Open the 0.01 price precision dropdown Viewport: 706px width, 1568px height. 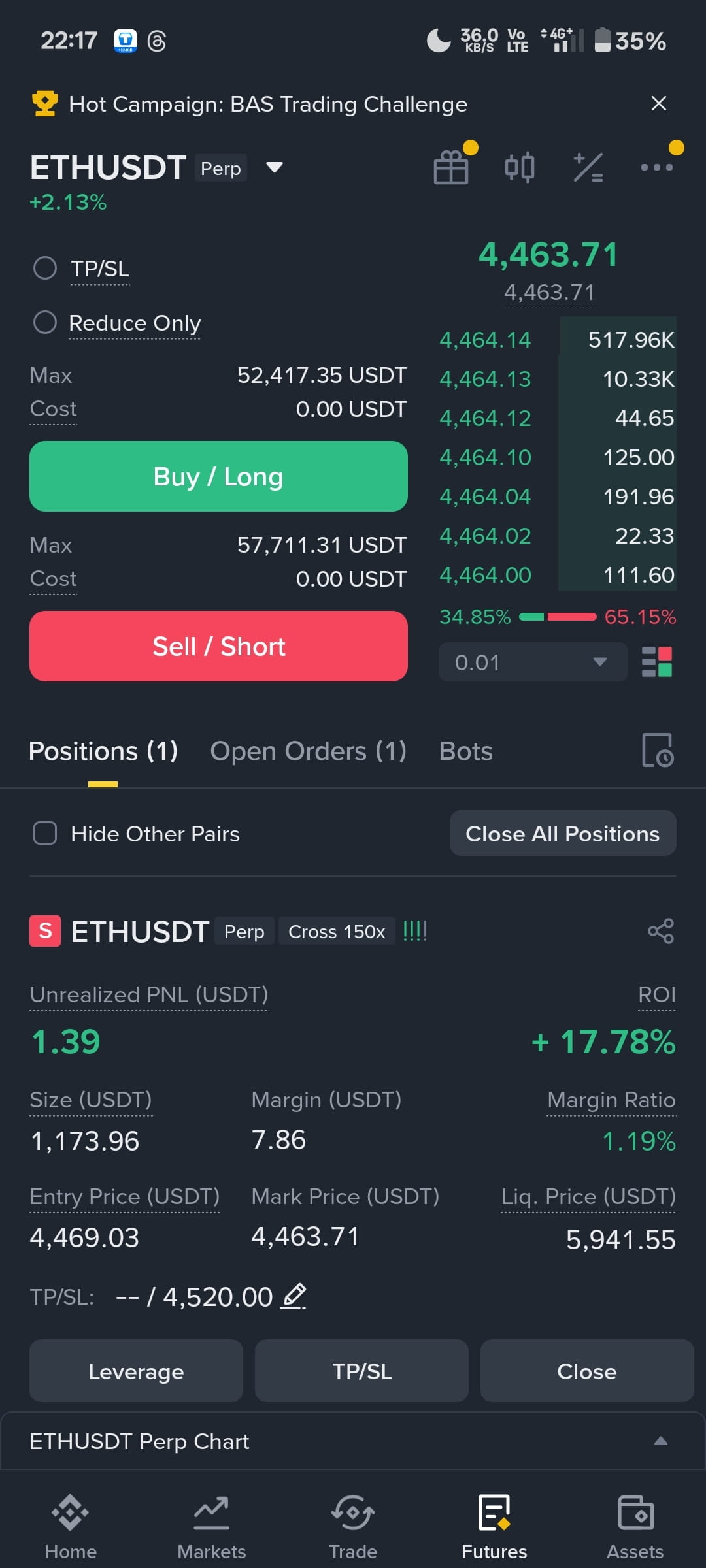(533, 662)
